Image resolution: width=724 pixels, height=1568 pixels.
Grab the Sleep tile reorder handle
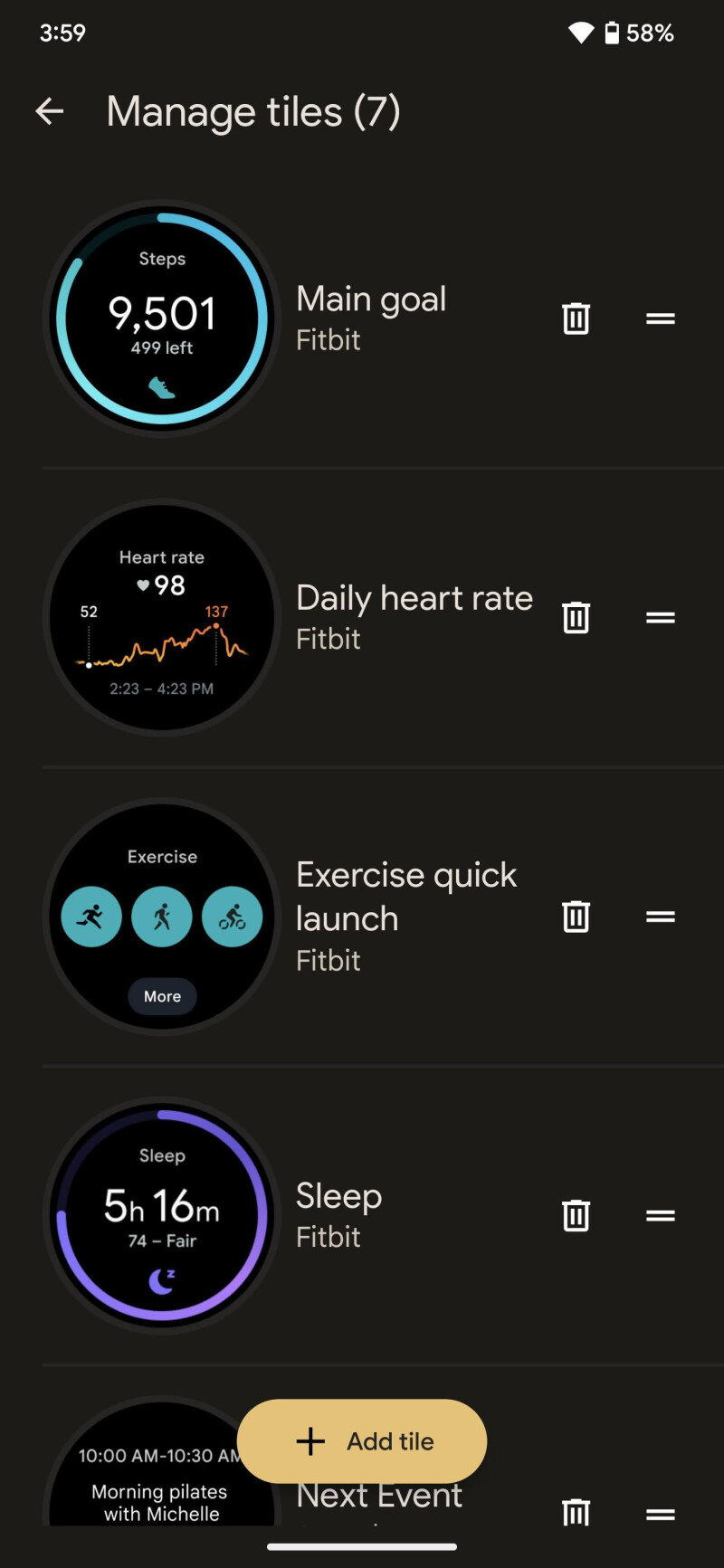tap(661, 1215)
